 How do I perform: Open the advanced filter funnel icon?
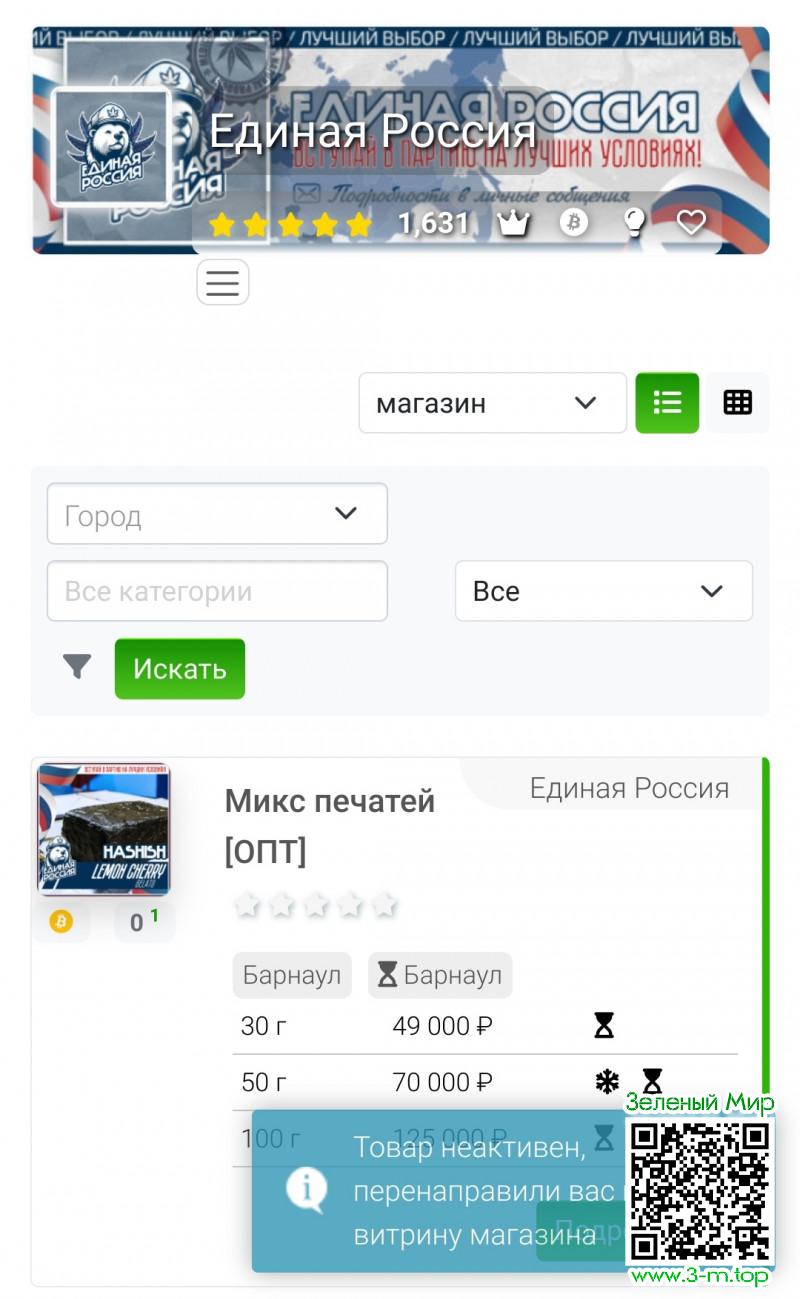[77, 667]
